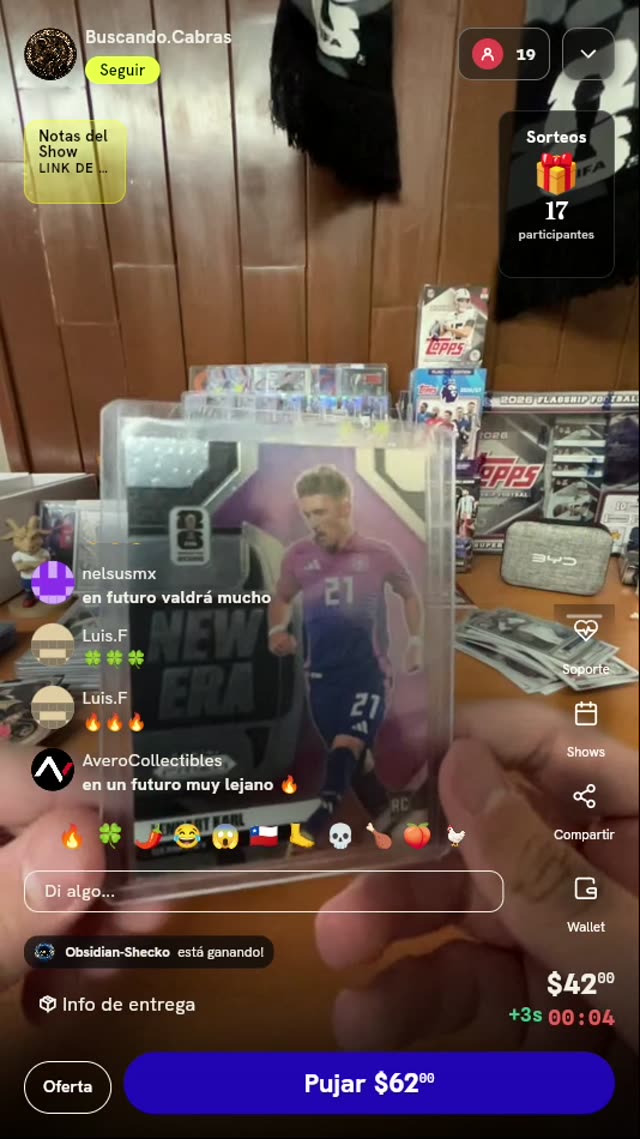This screenshot has height=1139, width=640.
Task: Open the Sorteos giveaway panel
Action: pyautogui.click(x=556, y=194)
